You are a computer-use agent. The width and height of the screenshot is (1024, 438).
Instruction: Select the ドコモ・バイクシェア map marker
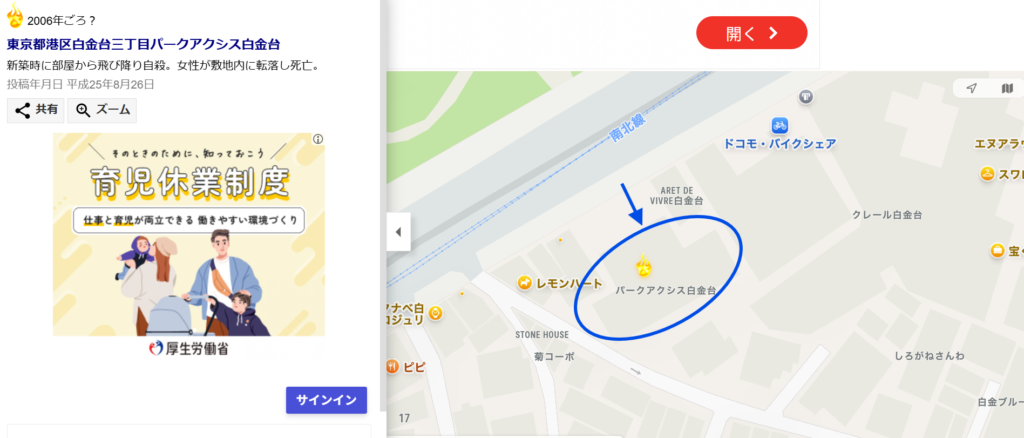(779, 126)
